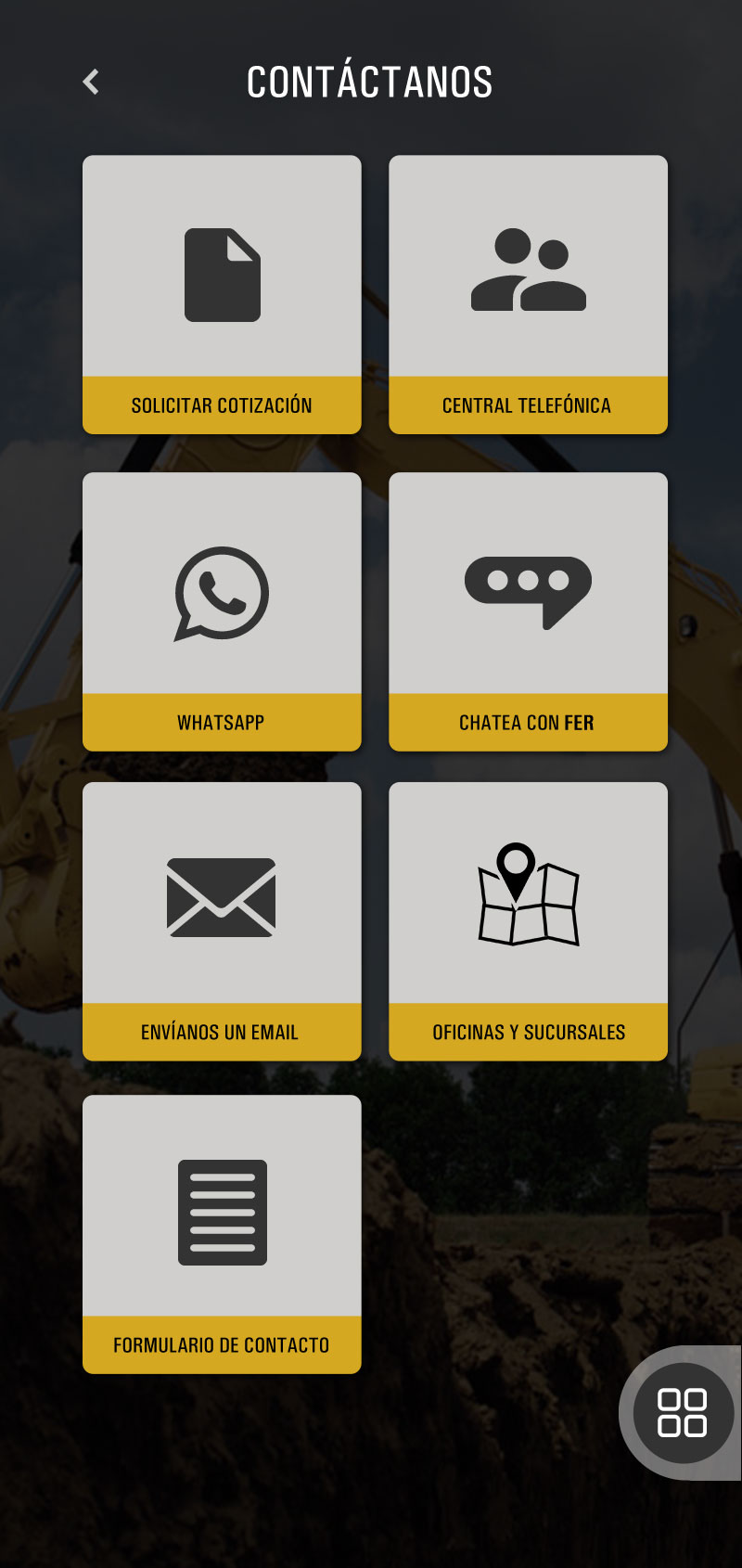This screenshot has height=1568, width=742.
Task: Select the Central Telefónica card
Action: (528, 294)
